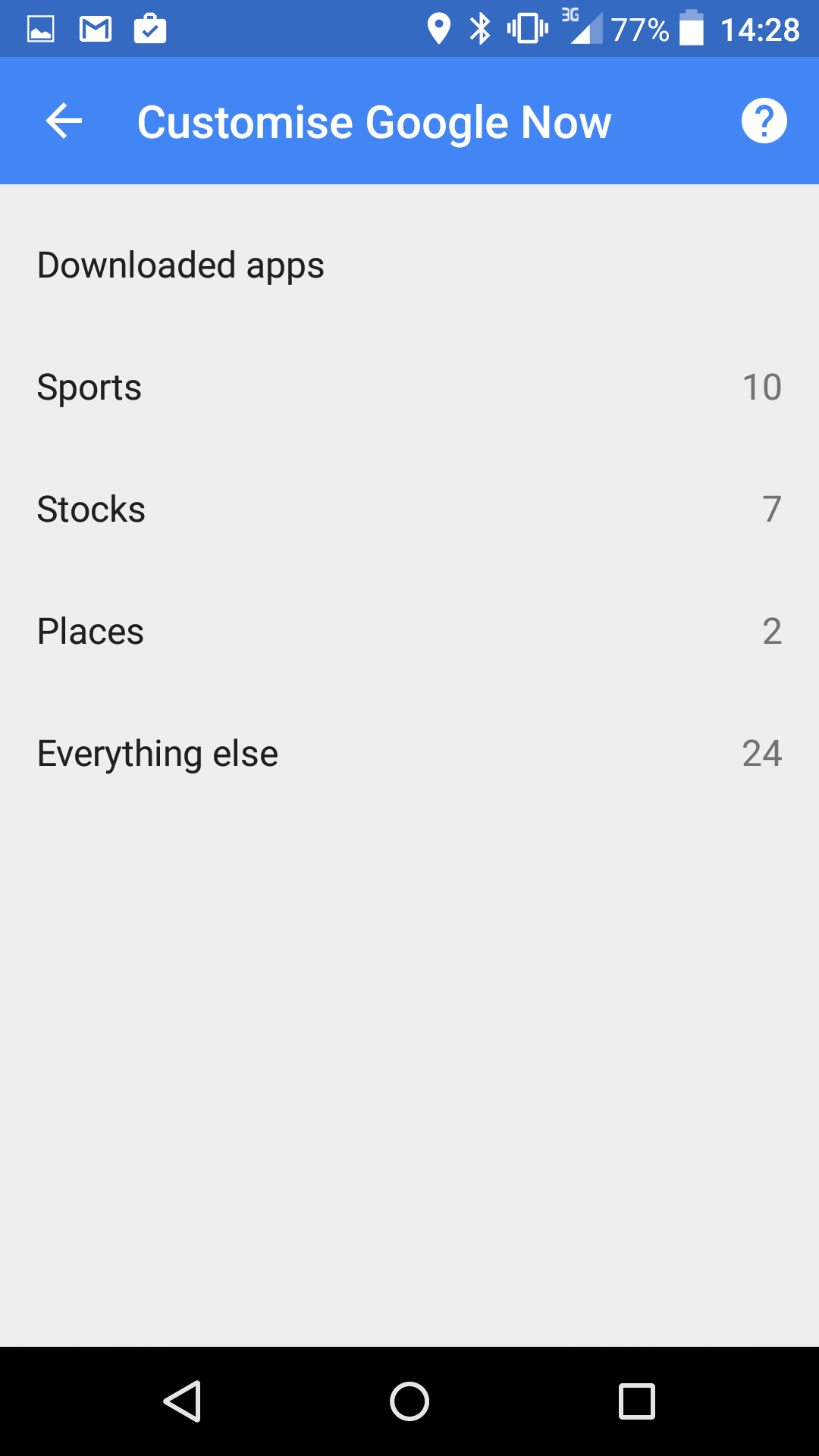Image resolution: width=819 pixels, height=1456 pixels.
Task: Open Downloaded apps settings
Action: click(409, 265)
